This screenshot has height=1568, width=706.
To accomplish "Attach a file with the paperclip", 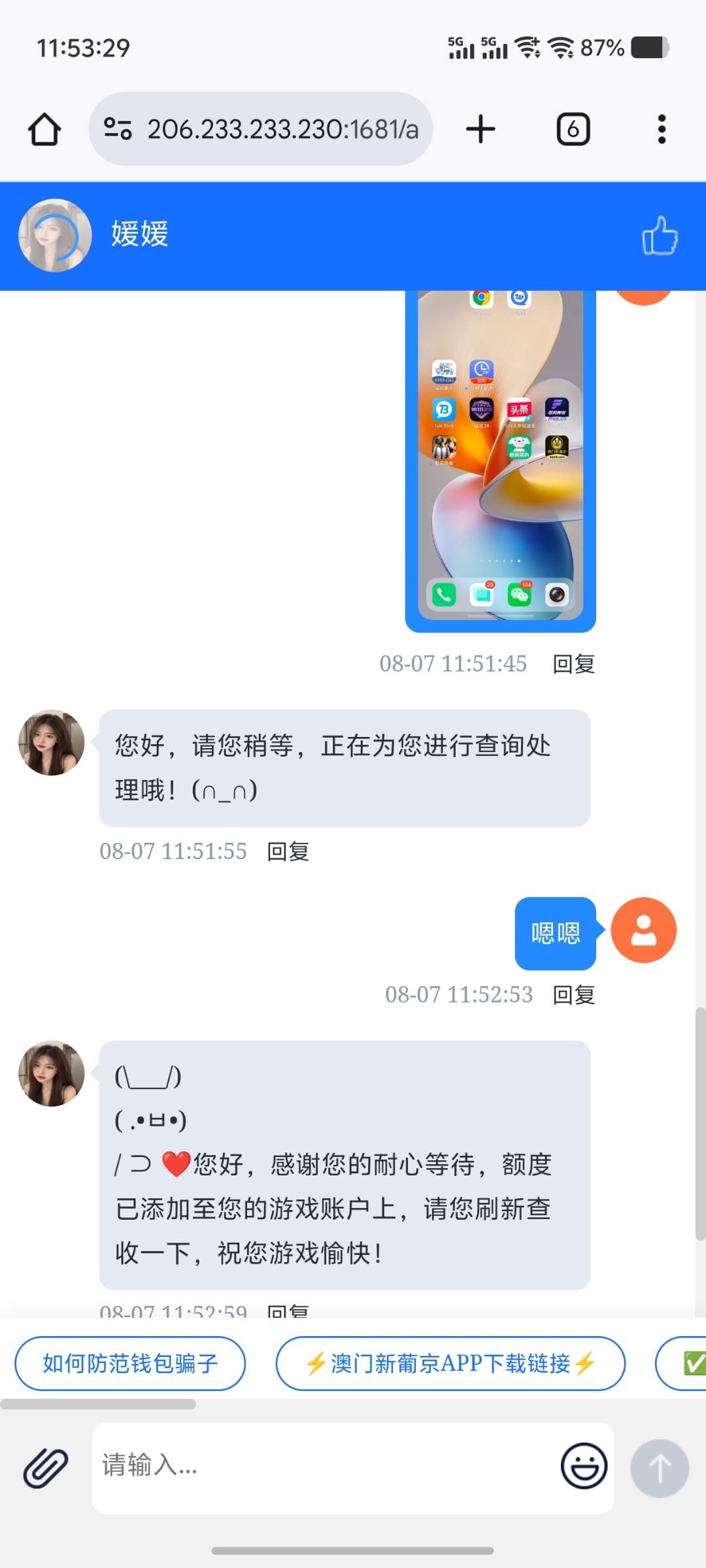I will [46, 1468].
